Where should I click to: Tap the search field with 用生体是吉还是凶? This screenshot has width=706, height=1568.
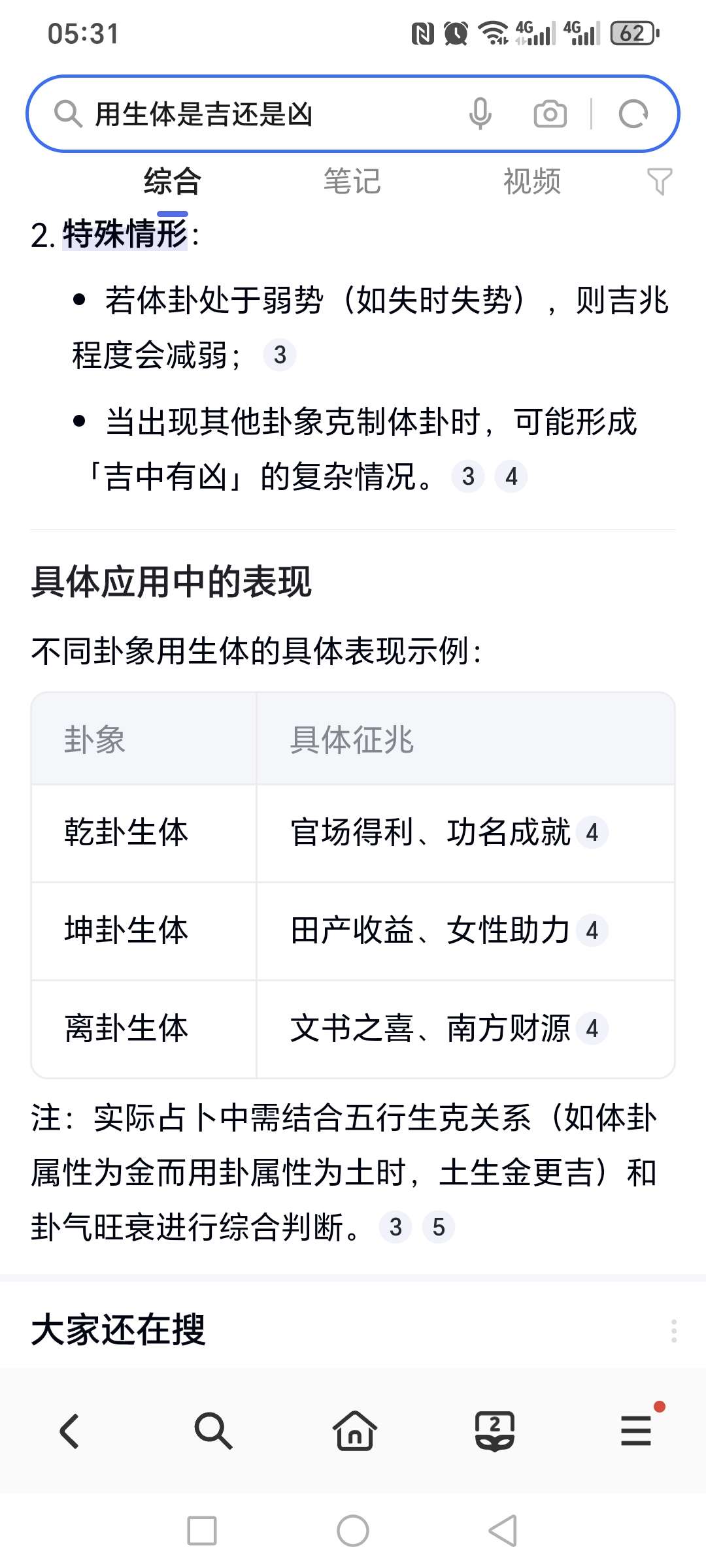[x=261, y=114]
